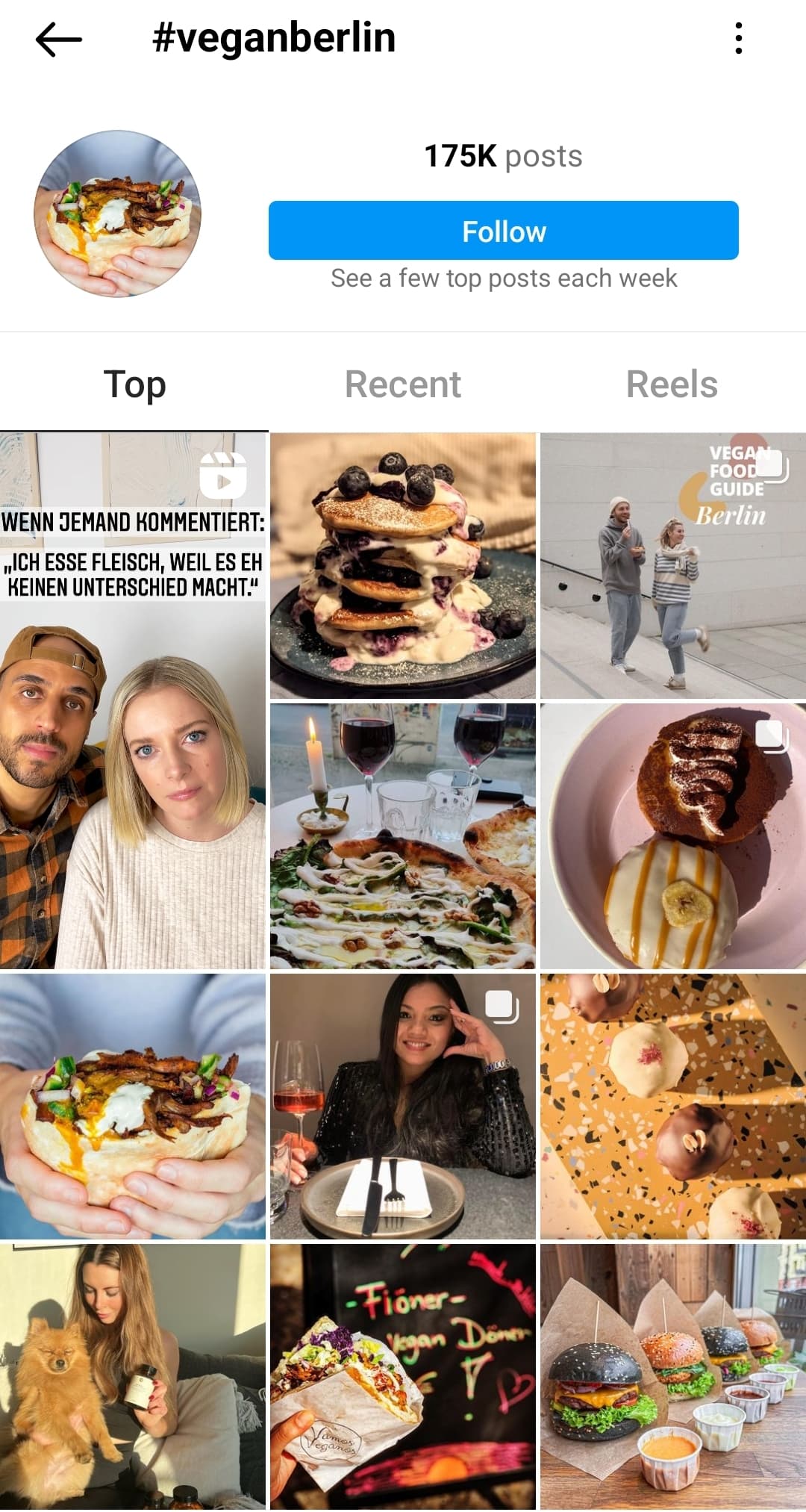Open the black bun burgers post

tap(671, 1374)
